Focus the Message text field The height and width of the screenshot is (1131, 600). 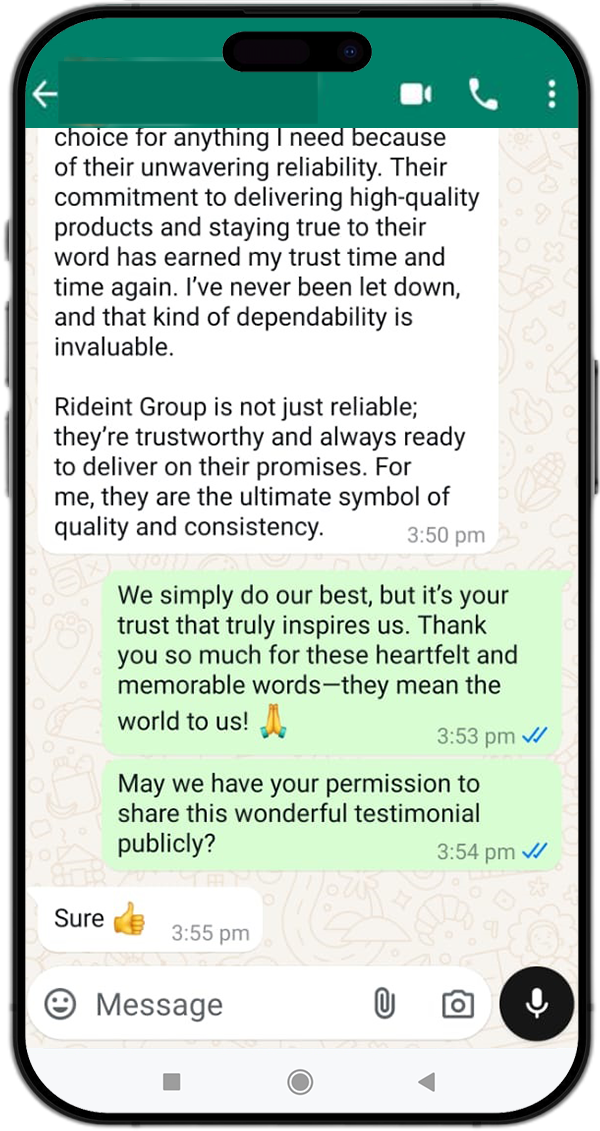coord(220,1004)
